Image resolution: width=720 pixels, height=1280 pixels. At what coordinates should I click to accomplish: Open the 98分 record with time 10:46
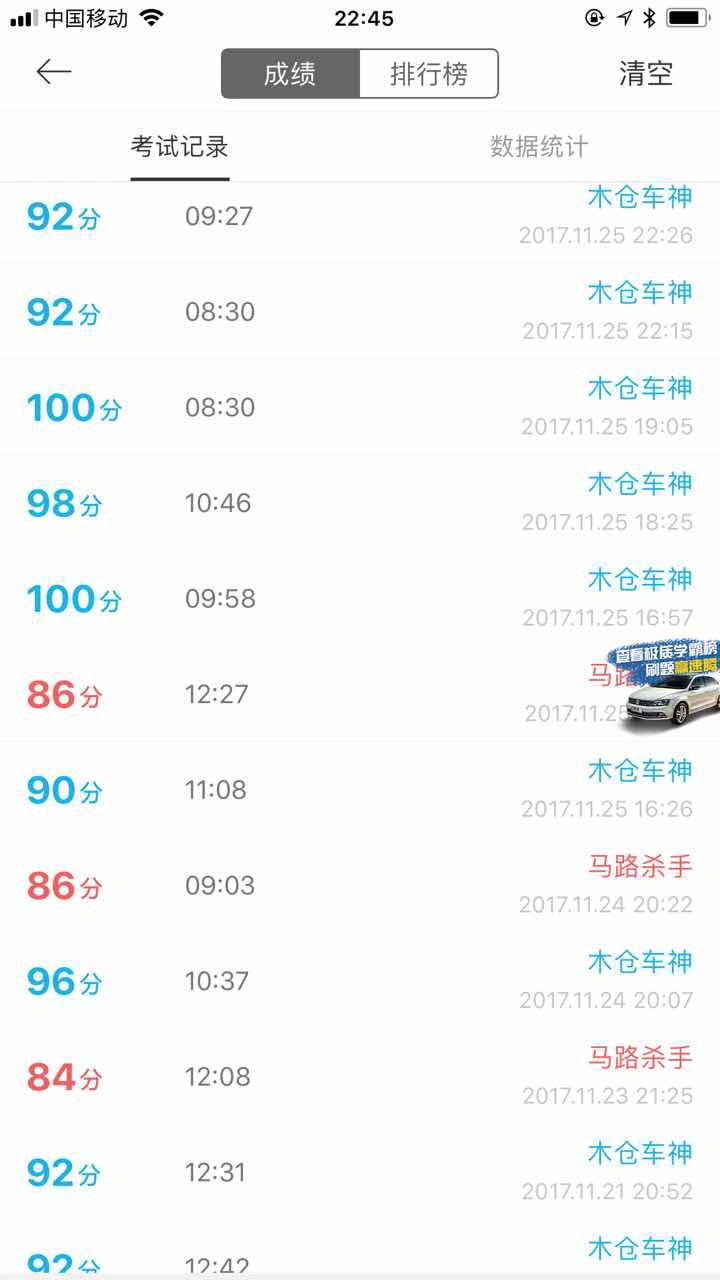pos(360,503)
